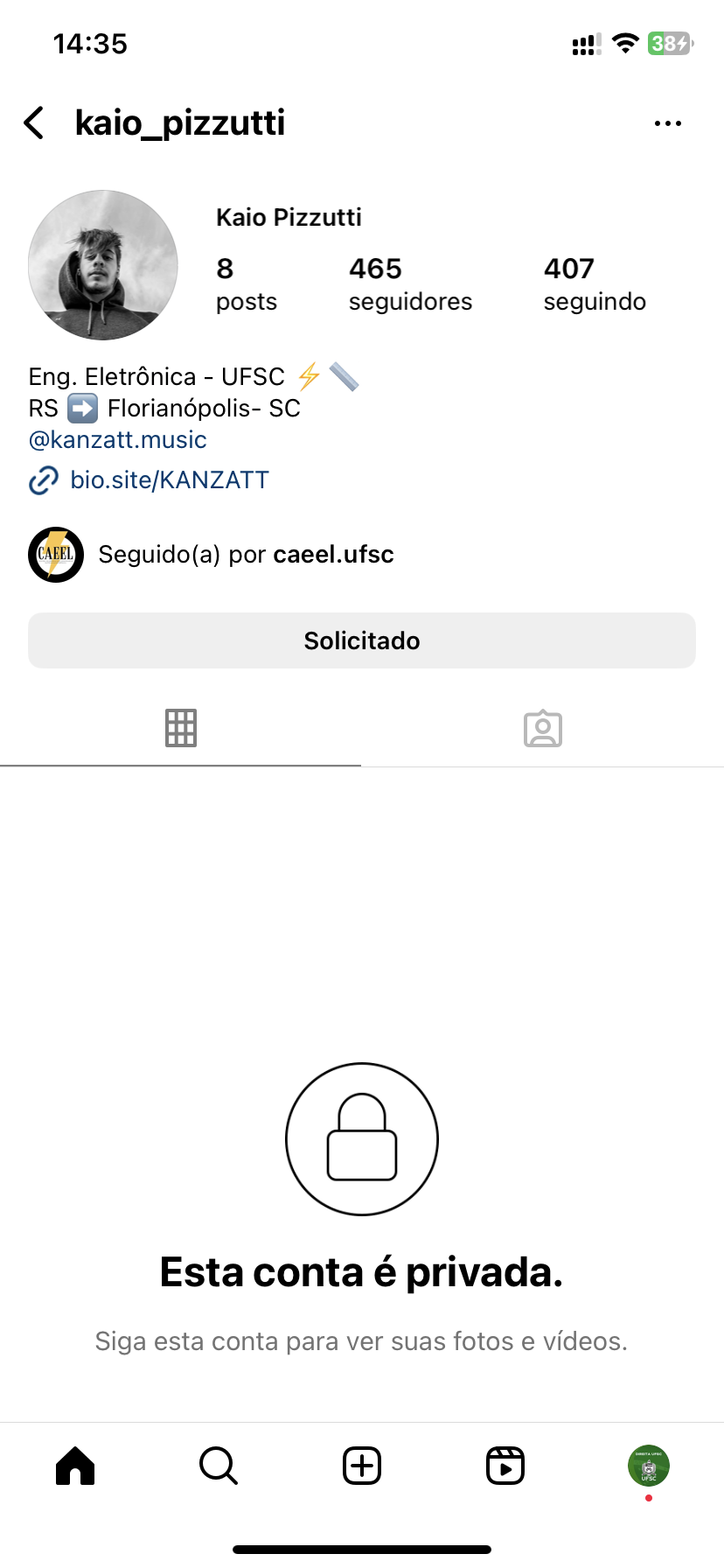This screenshot has width=724, height=1568.
Task: Tap the Solicitado follow request button
Action: pyautogui.click(x=362, y=640)
